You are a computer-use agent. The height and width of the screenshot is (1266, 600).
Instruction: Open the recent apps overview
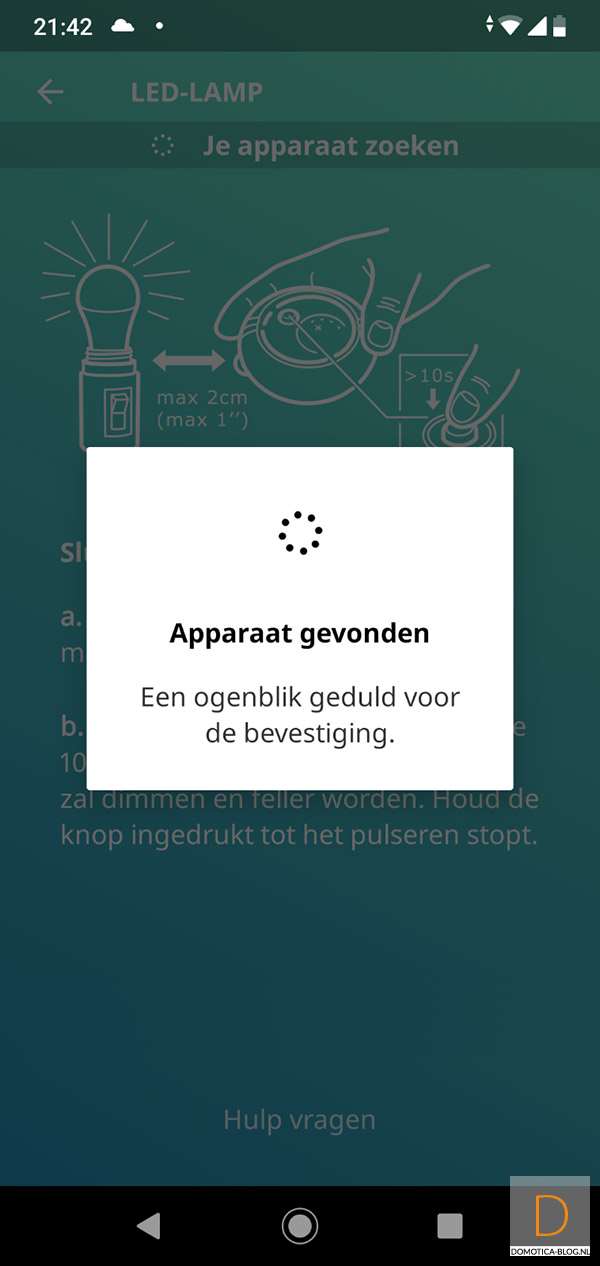[450, 1225]
